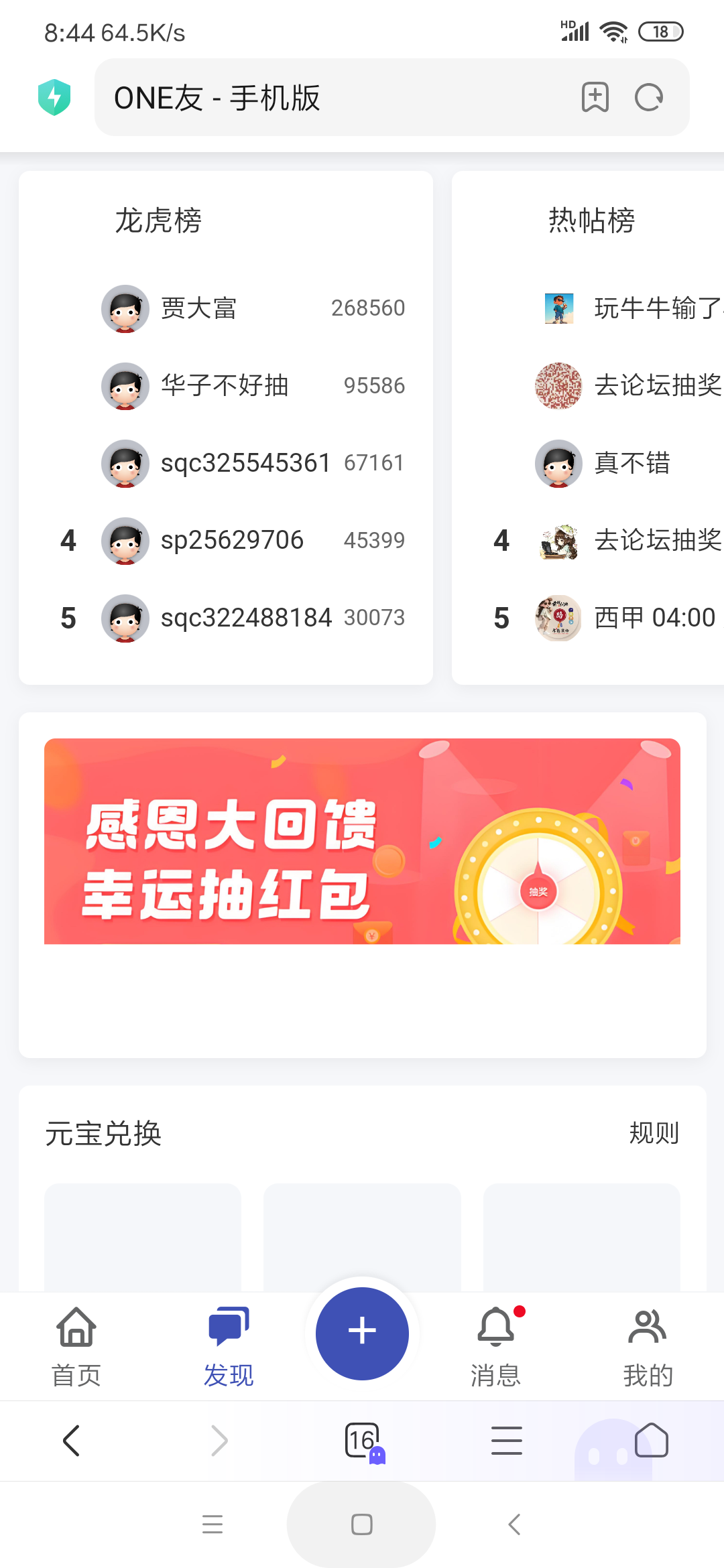Open the browser menu with three lines
The width and height of the screenshot is (724, 1568).
[507, 1441]
